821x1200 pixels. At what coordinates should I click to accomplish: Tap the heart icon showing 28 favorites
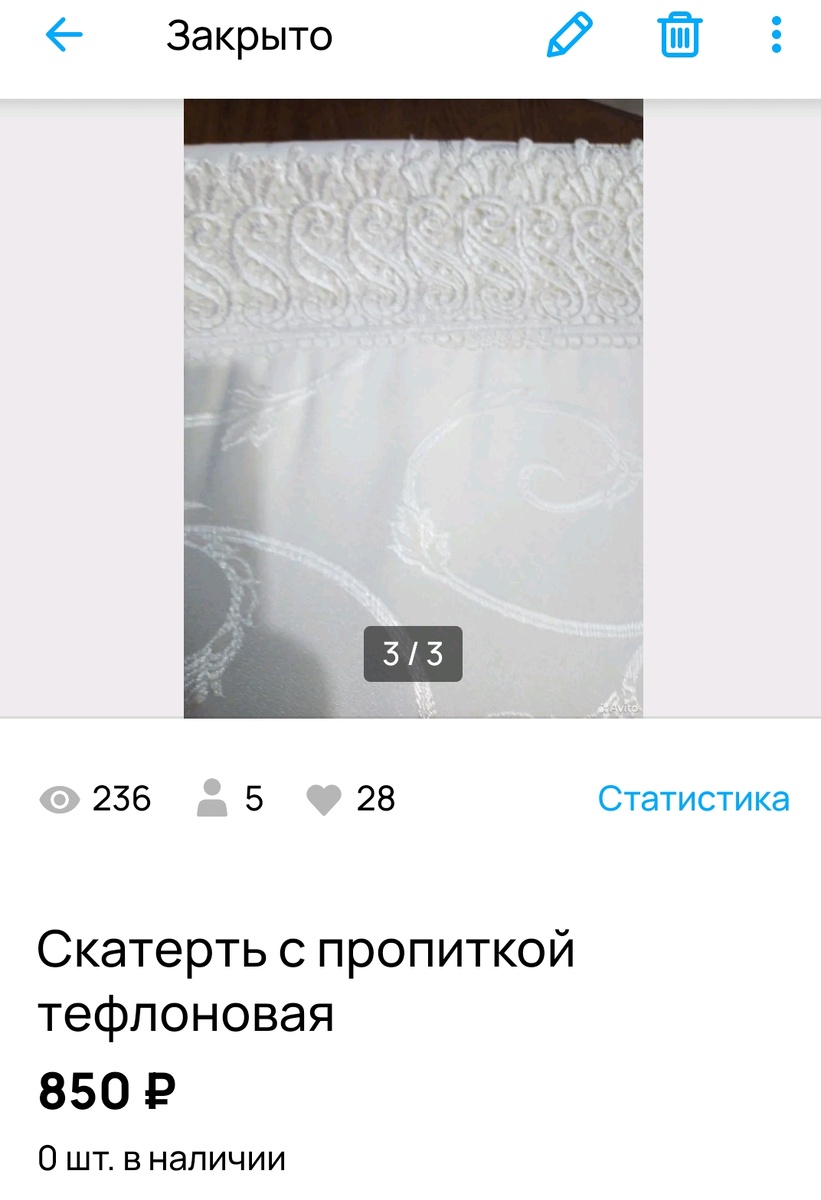point(323,799)
